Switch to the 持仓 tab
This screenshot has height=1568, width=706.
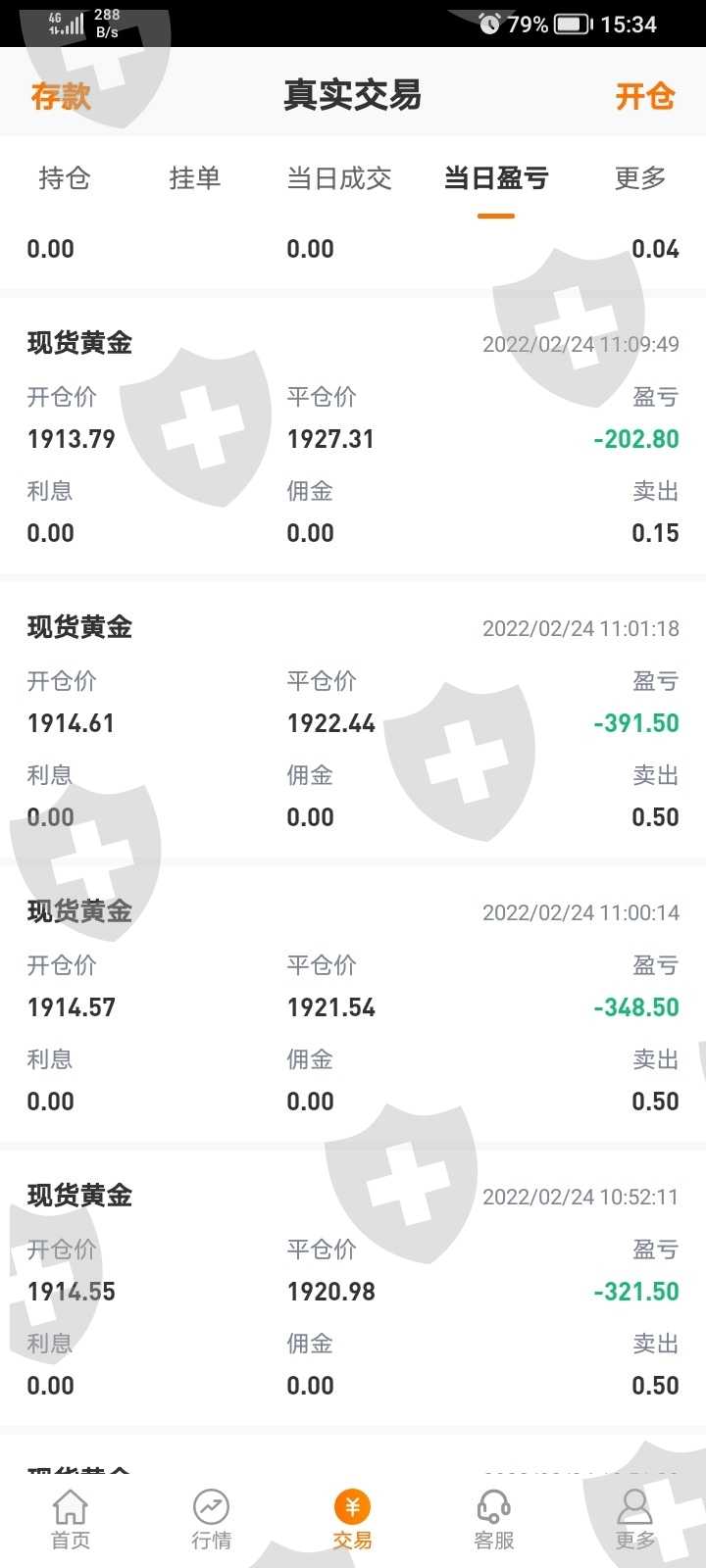tap(64, 178)
